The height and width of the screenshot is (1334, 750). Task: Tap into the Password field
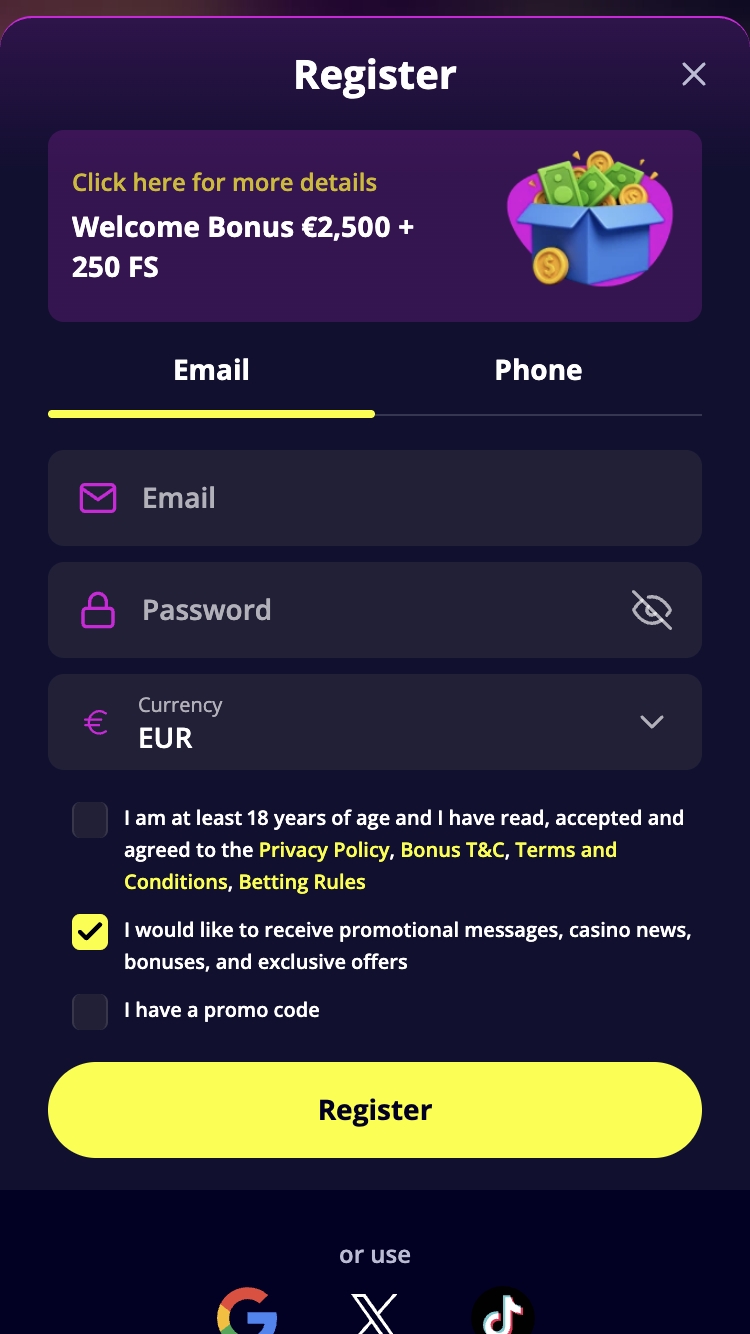[380, 610]
